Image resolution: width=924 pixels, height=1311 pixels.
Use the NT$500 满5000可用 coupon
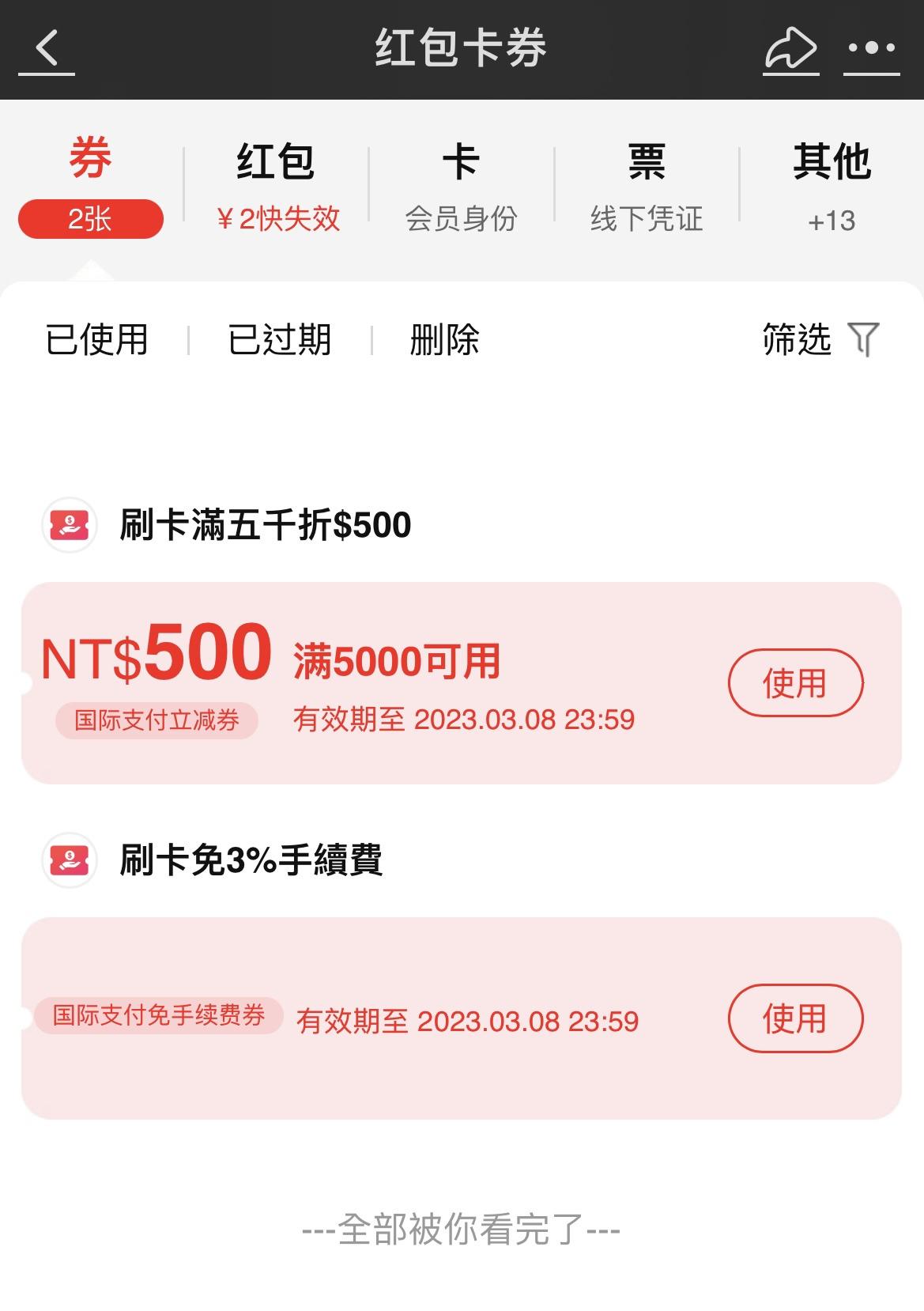point(795,683)
